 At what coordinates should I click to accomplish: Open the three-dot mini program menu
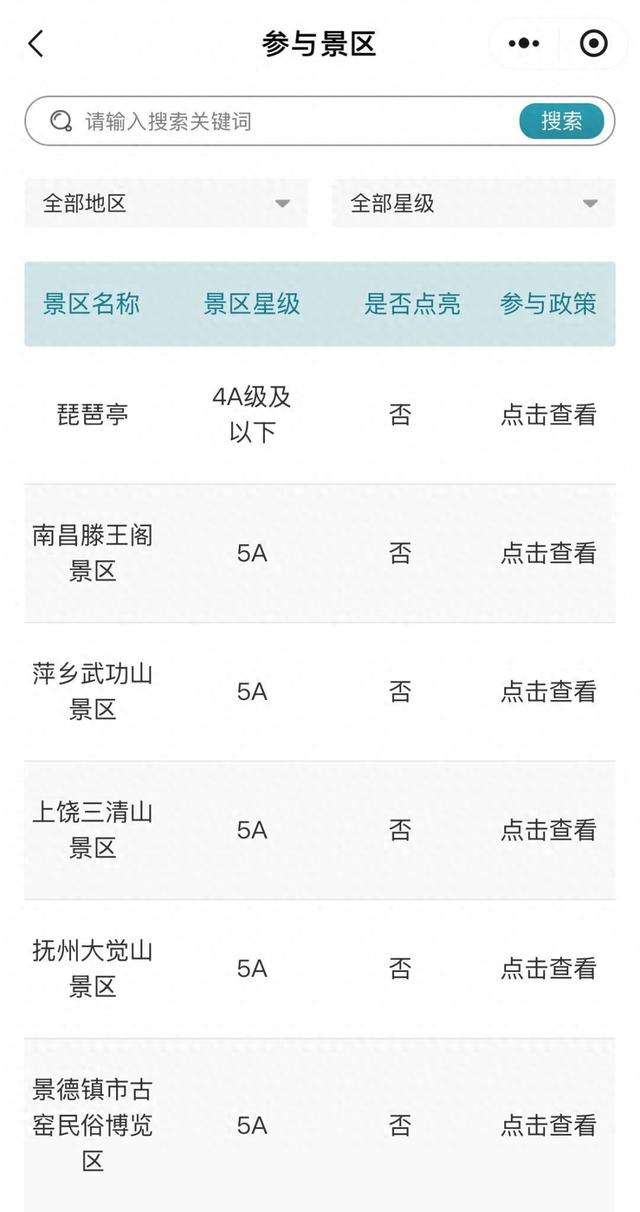[x=524, y=44]
